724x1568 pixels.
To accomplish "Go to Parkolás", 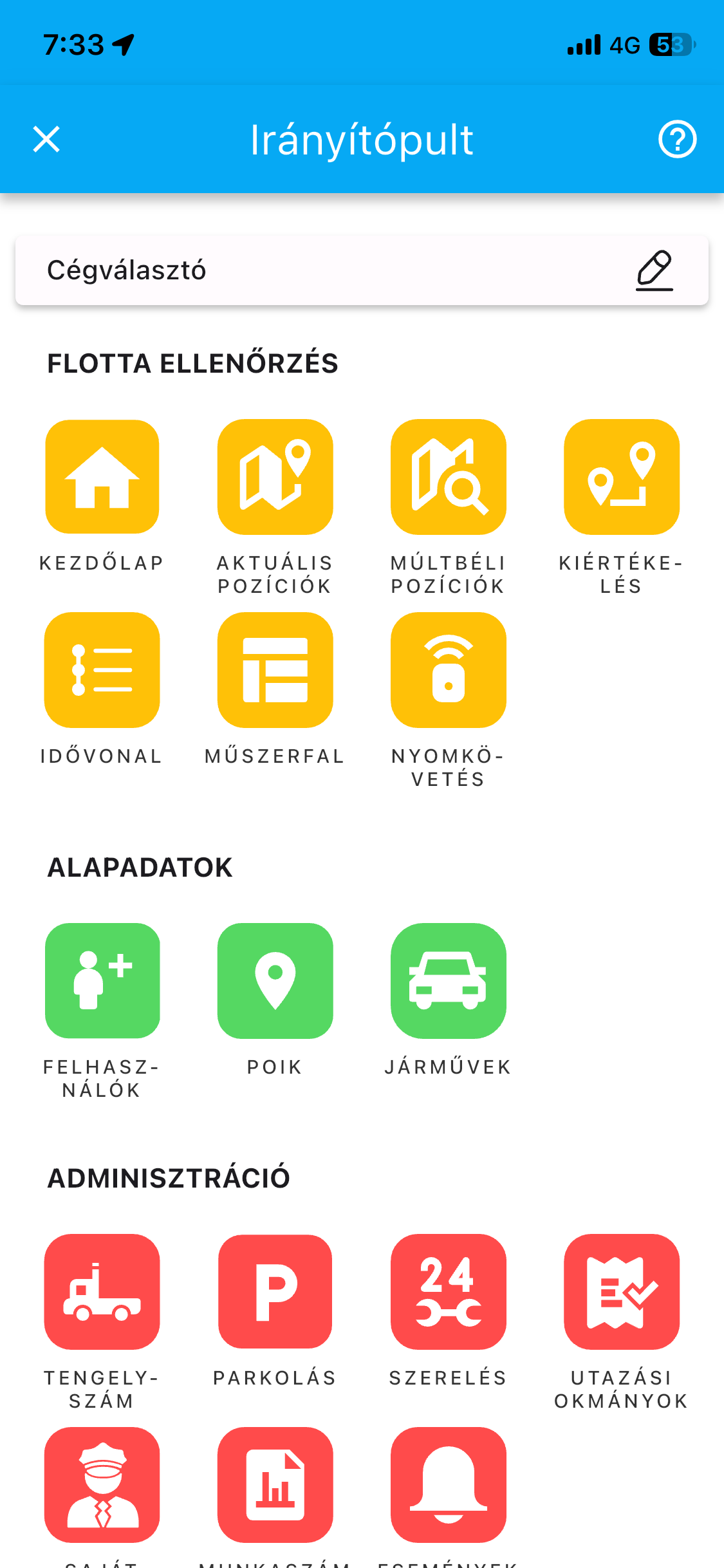I will [275, 1292].
